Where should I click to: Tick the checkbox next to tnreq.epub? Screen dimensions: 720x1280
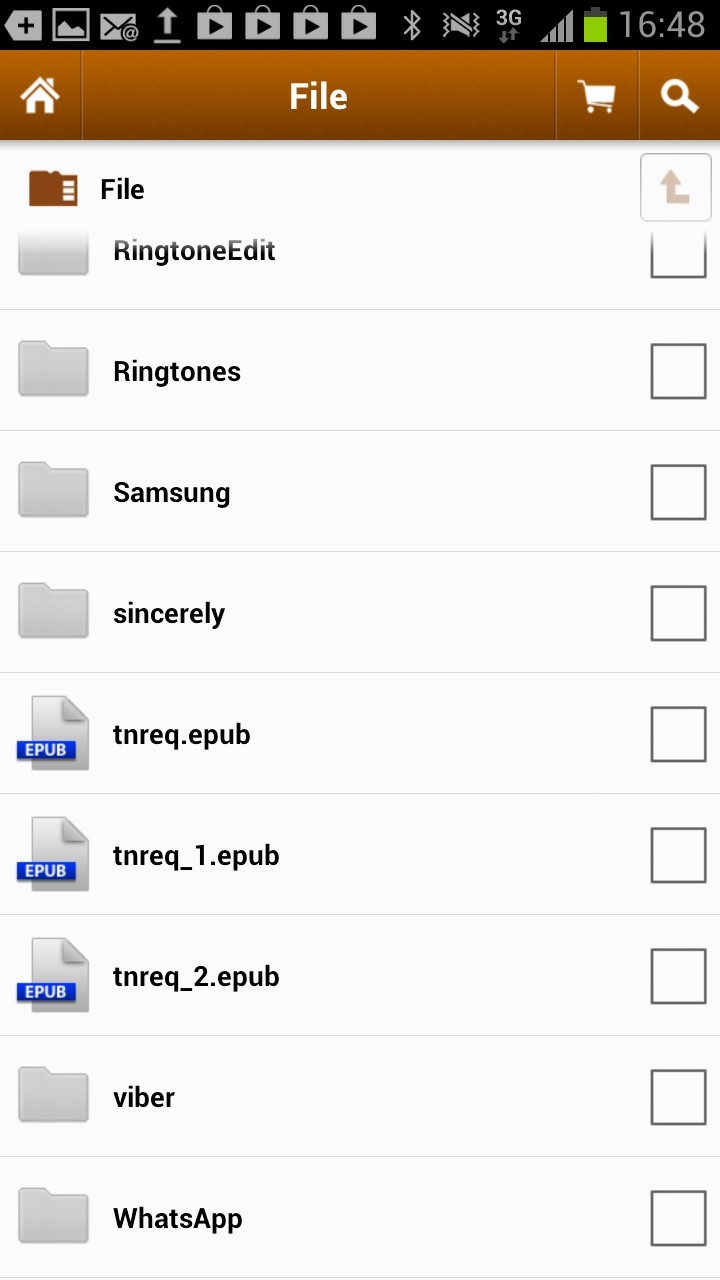point(679,734)
